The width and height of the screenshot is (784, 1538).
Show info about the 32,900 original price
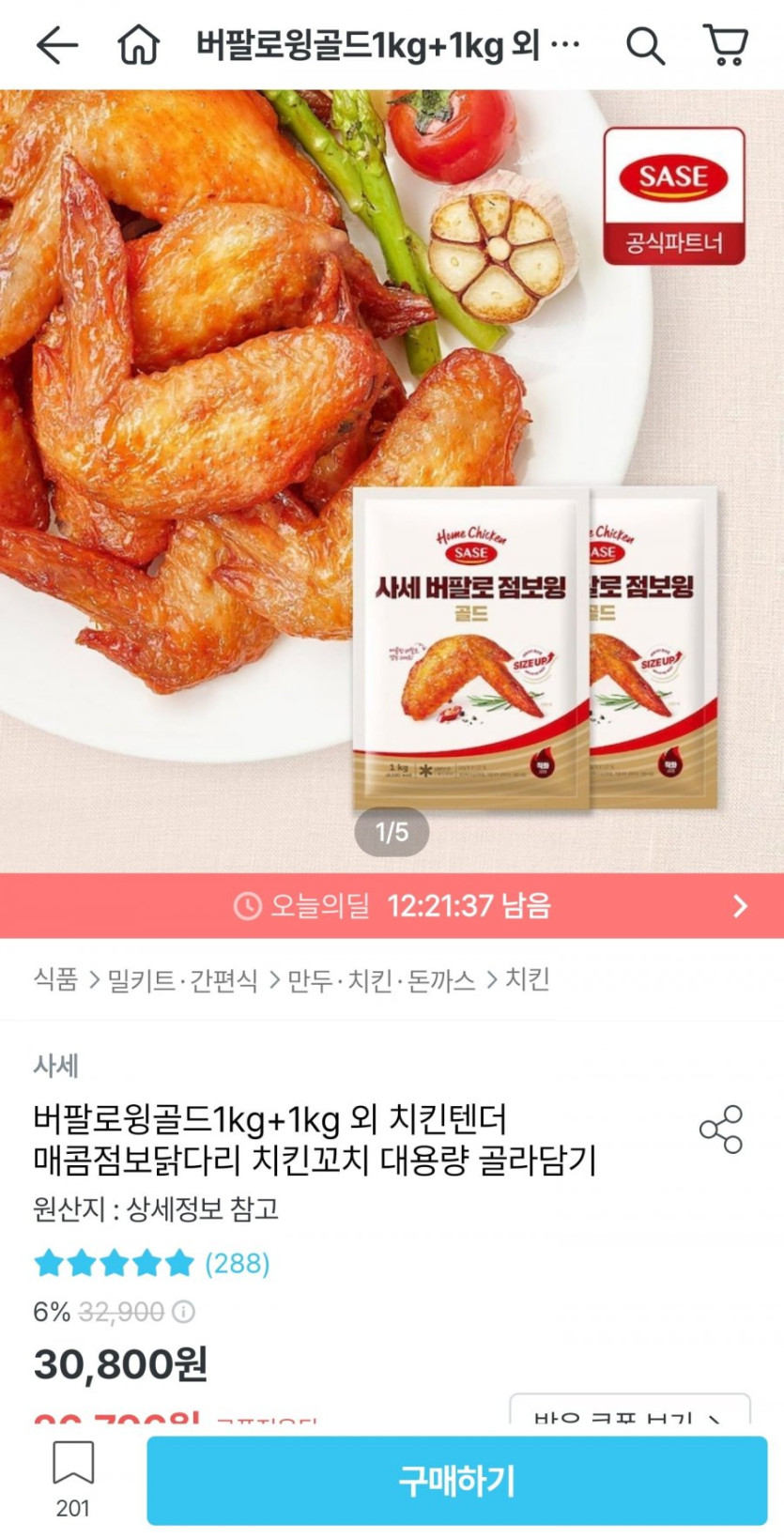point(184,1312)
